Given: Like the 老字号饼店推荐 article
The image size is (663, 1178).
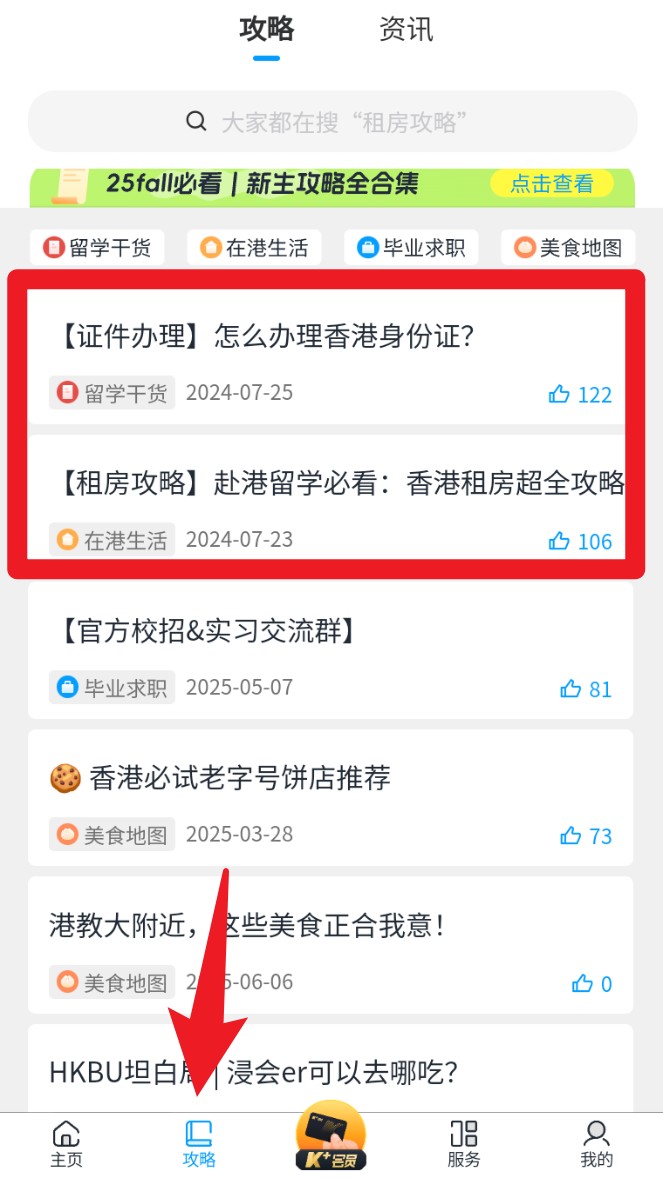Looking at the screenshot, I should click(586, 836).
